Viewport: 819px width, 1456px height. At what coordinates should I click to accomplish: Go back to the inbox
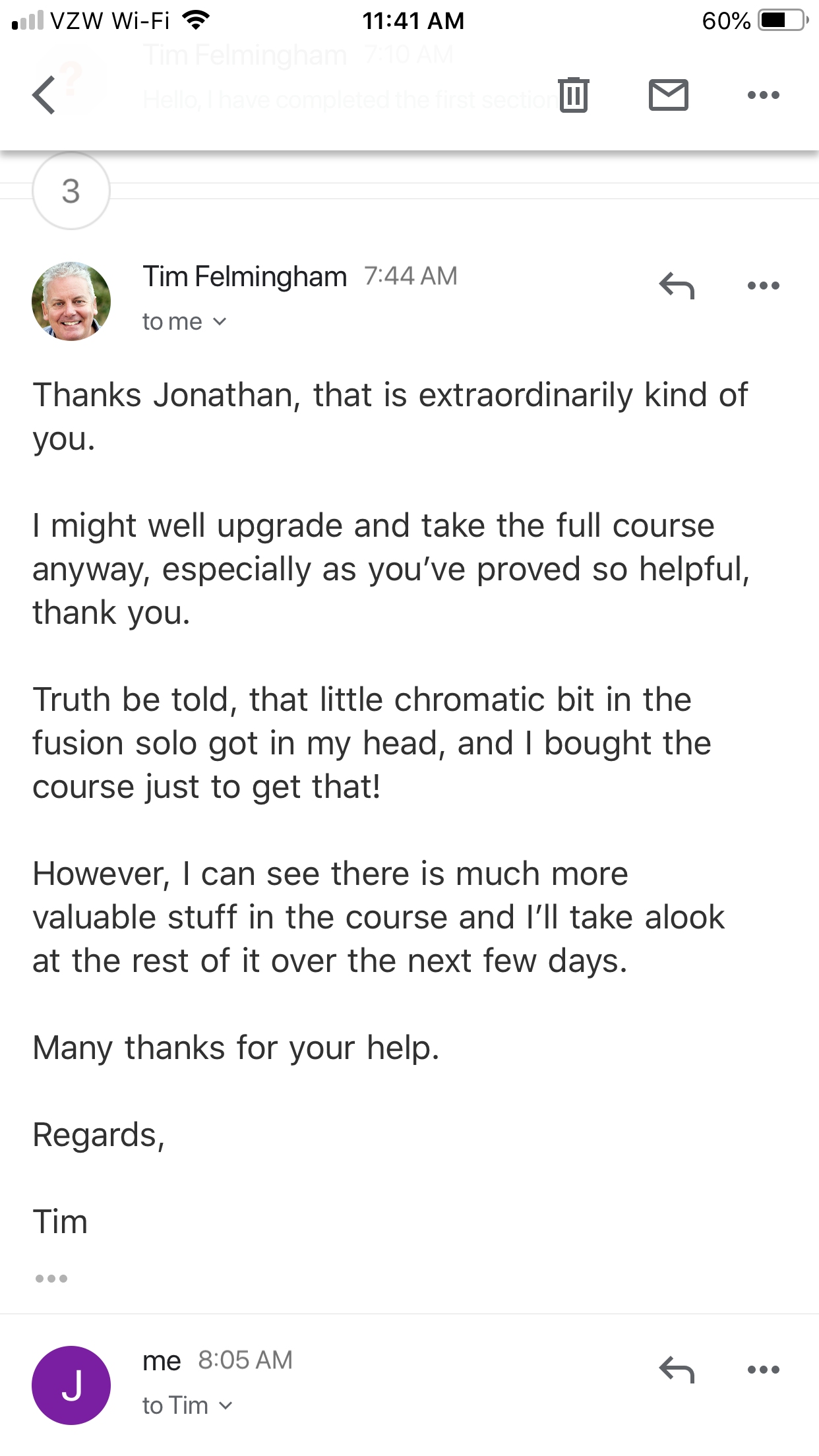(44, 96)
